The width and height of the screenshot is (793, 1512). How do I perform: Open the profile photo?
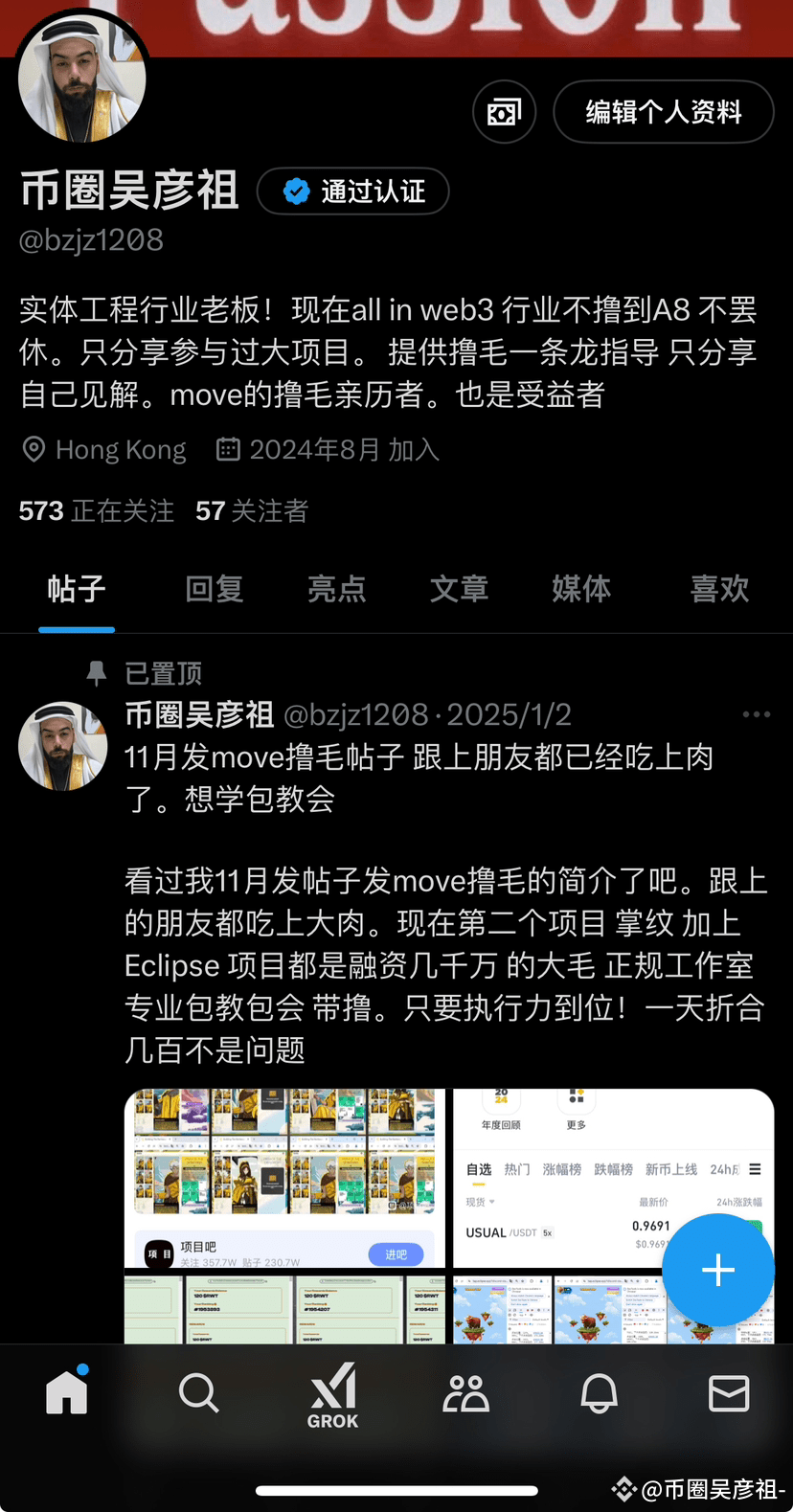[82, 79]
